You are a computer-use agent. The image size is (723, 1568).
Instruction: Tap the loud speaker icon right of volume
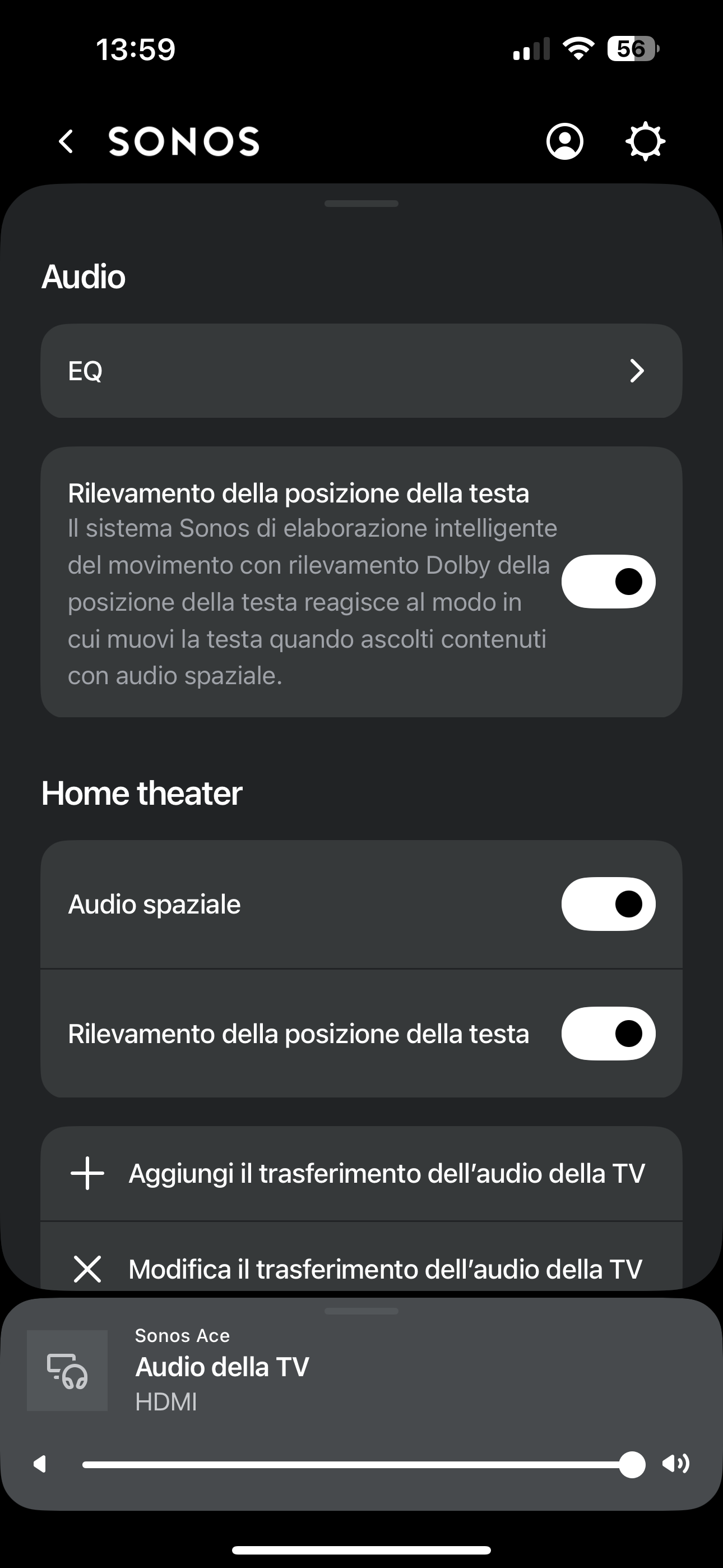[x=675, y=1463]
